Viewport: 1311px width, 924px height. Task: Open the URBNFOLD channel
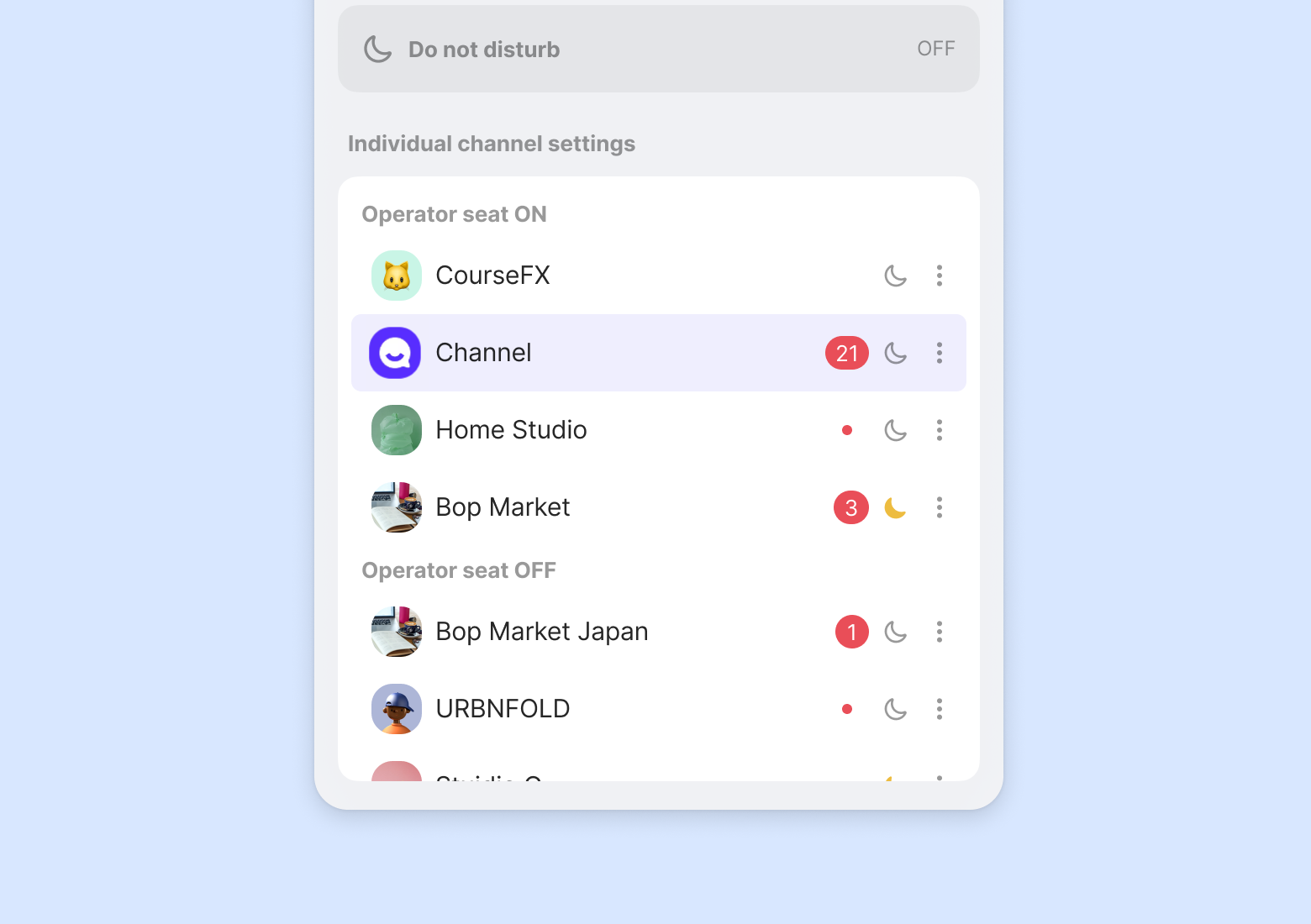point(503,709)
